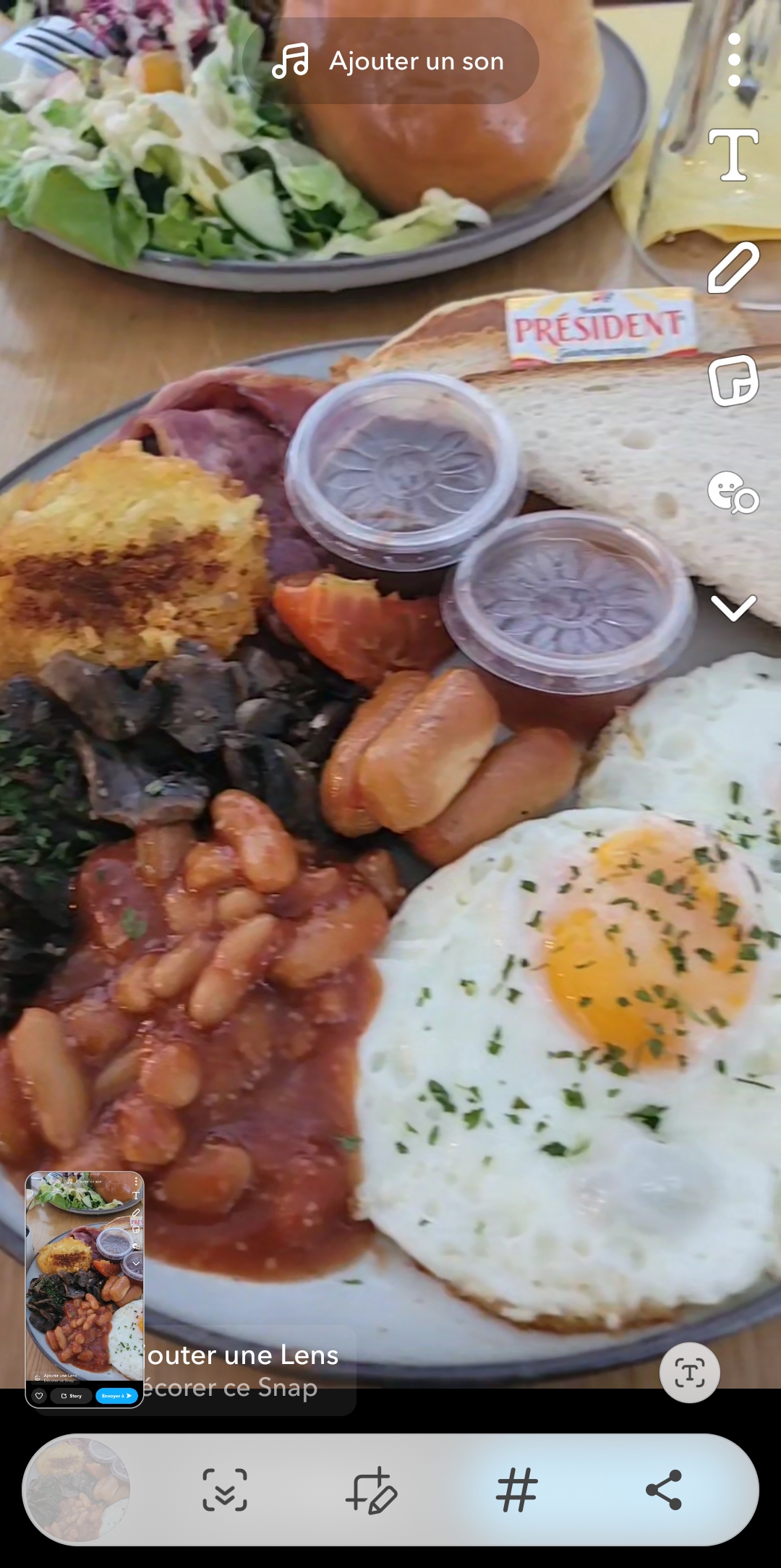Open the three-dot overflow menu
This screenshot has width=781, height=1568.
tap(734, 60)
